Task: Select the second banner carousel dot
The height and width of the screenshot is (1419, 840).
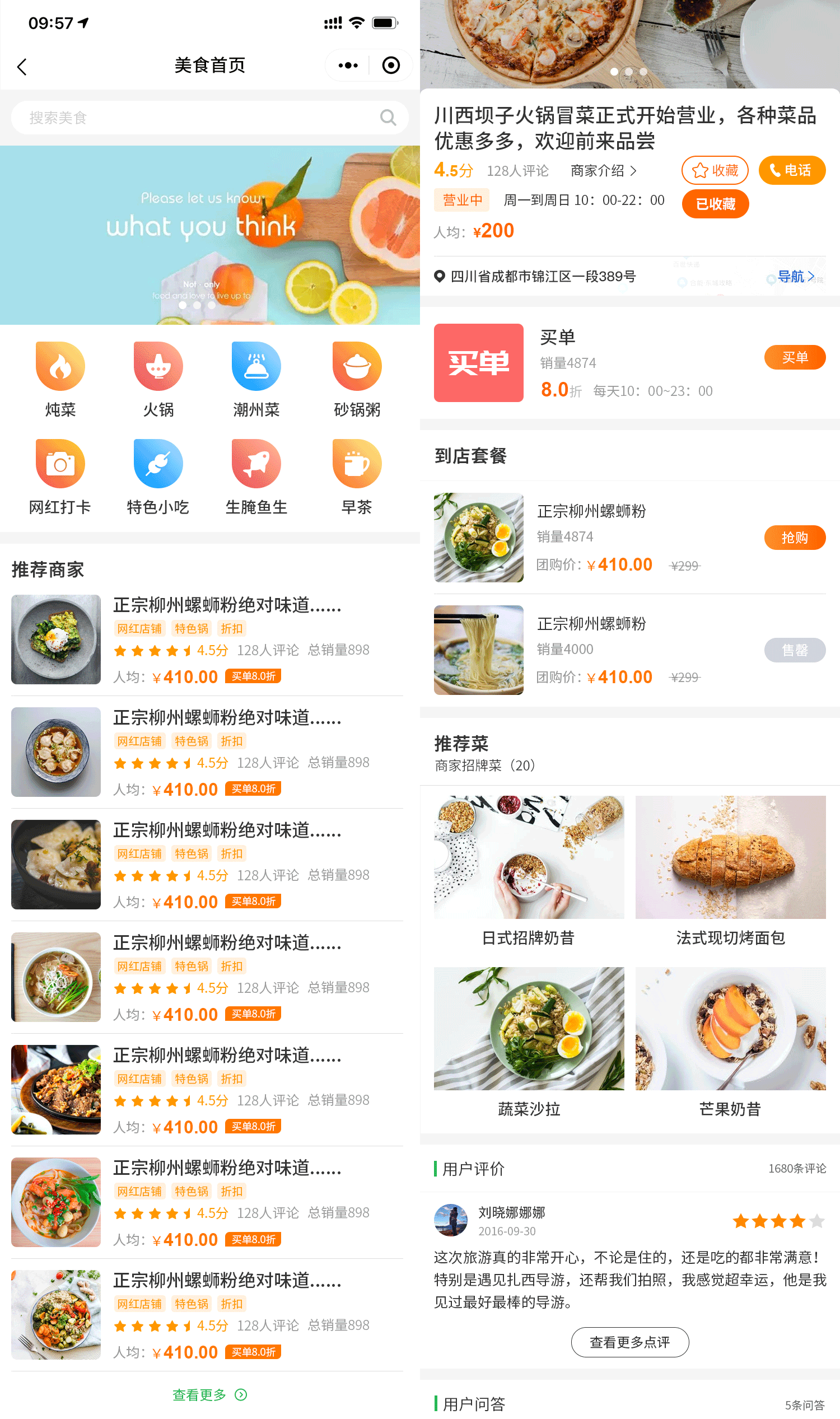Action: [197, 305]
